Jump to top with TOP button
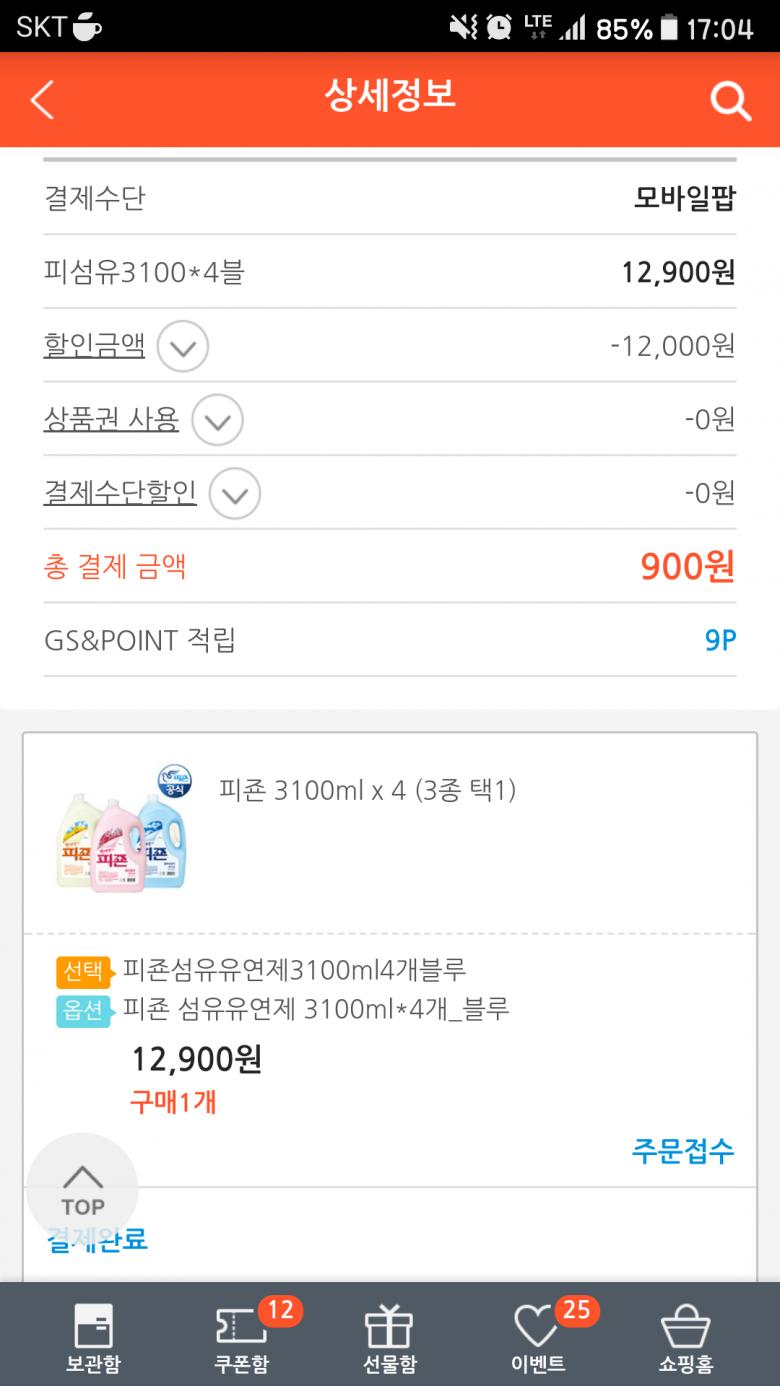 point(82,1188)
